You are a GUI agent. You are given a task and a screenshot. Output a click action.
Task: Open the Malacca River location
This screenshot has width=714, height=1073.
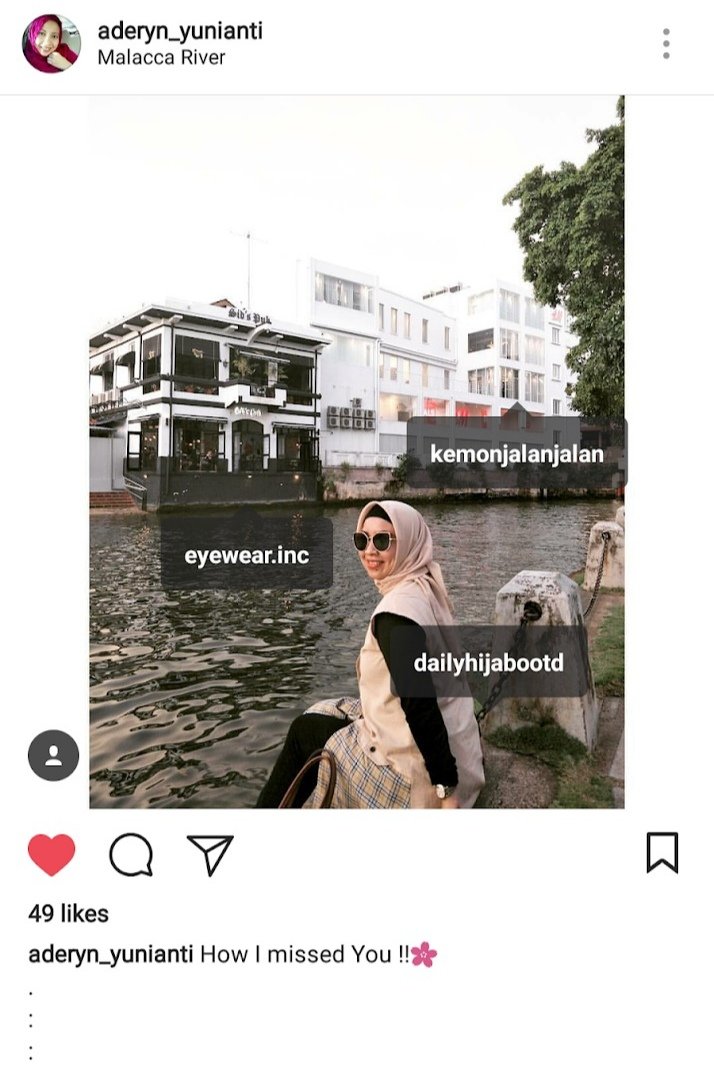[161, 58]
